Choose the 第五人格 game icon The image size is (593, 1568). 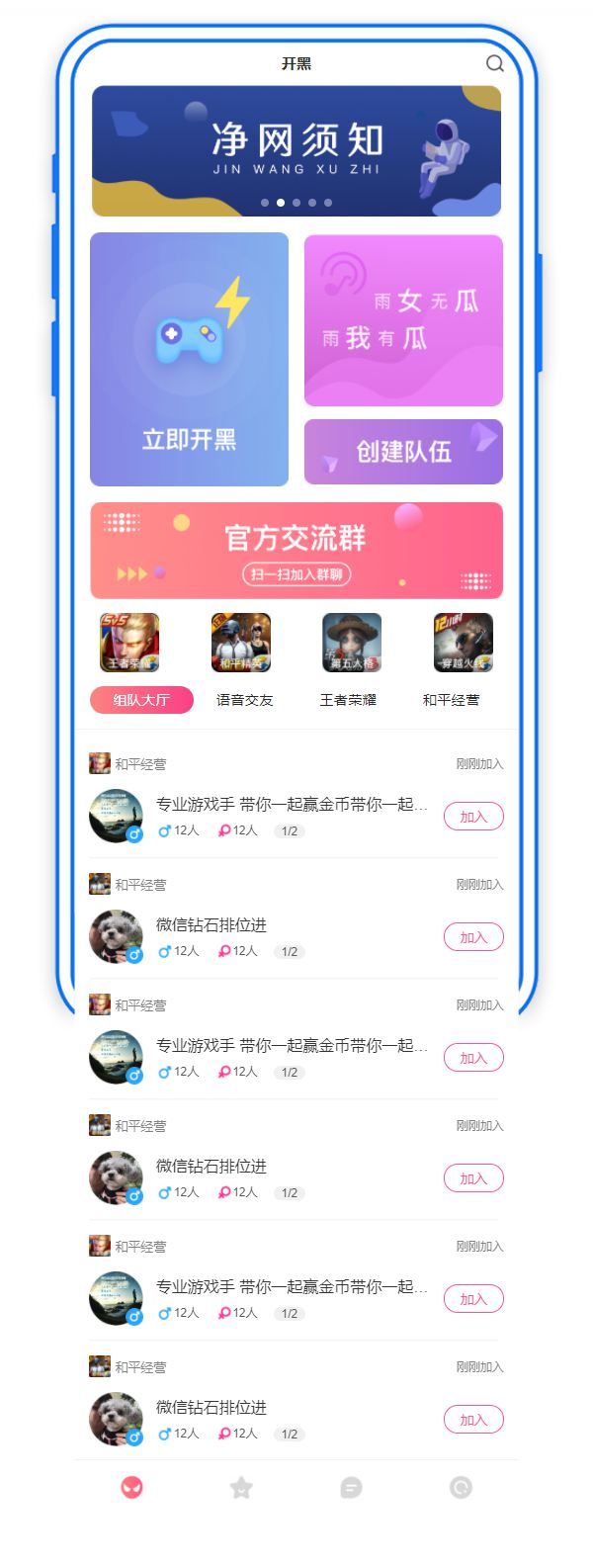(x=352, y=643)
